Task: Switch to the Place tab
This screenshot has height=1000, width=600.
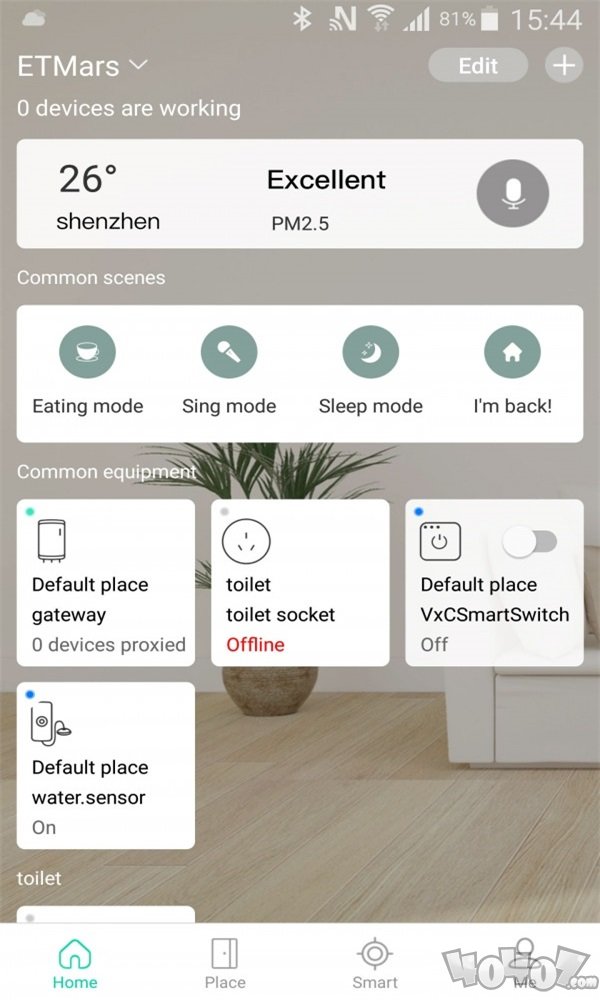Action: (225, 964)
